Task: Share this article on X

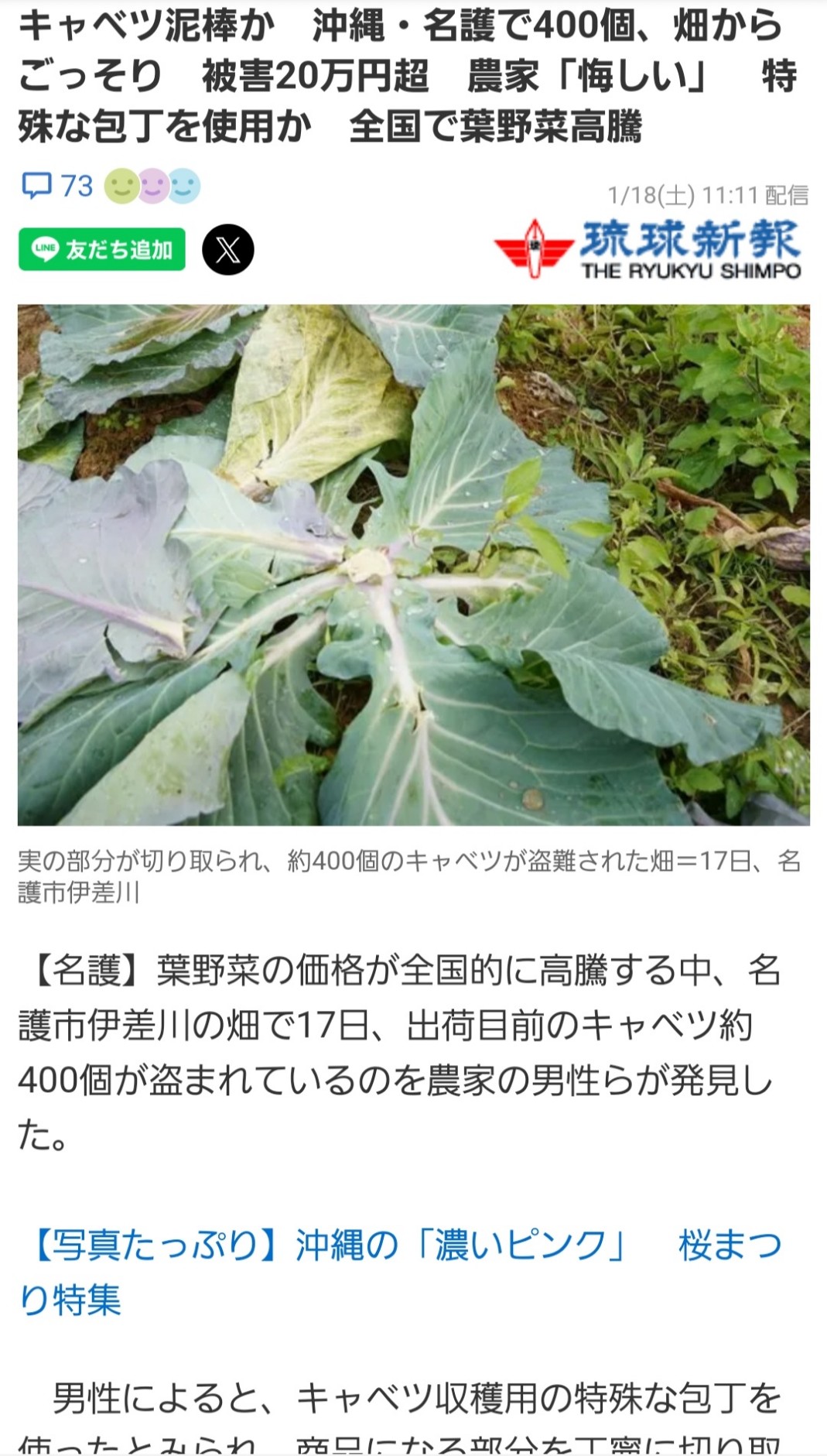Action: click(228, 250)
